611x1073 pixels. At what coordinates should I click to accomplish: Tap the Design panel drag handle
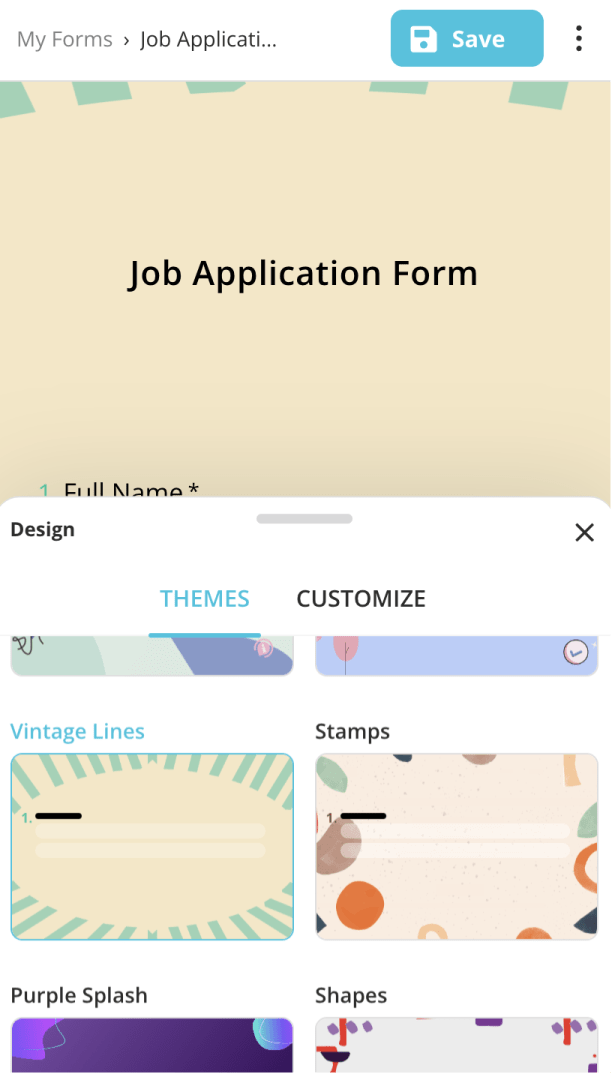pos(304,519)
